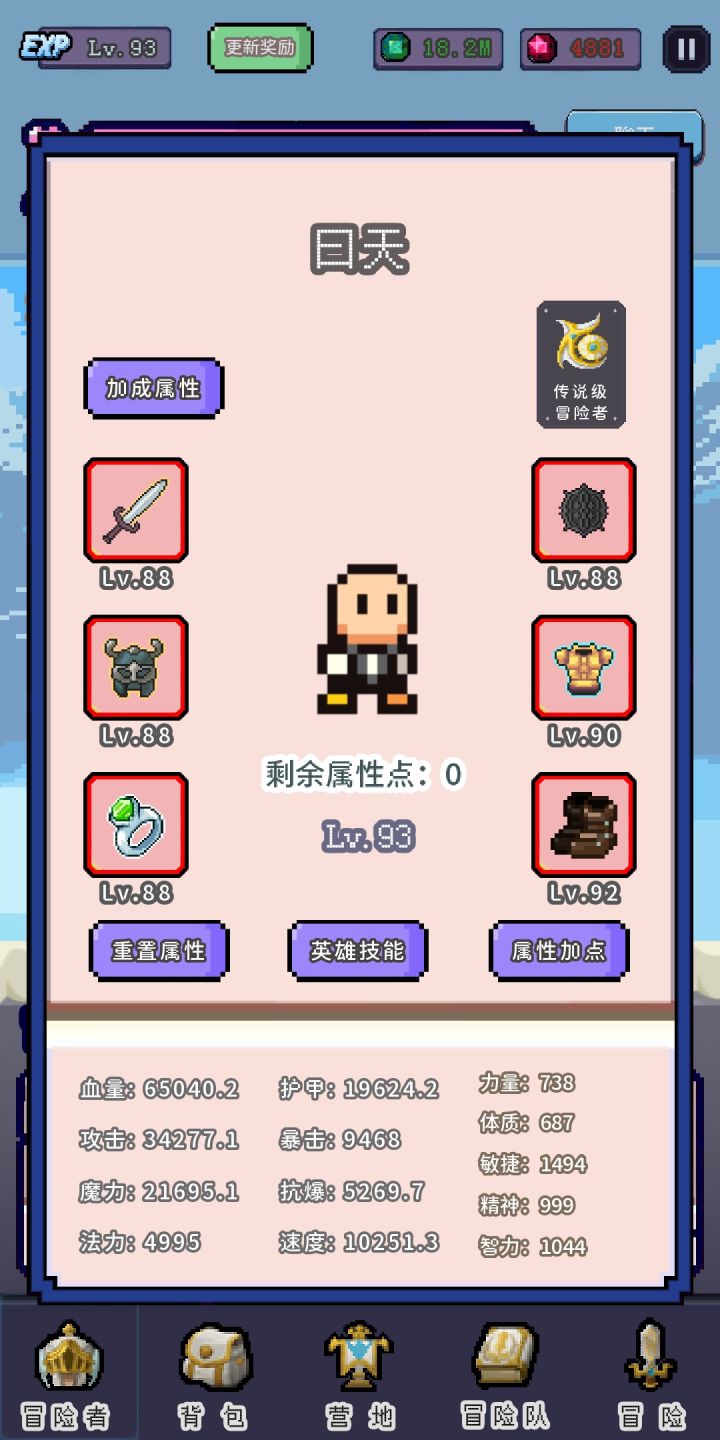Screen dimensions: 720x1440
Task: Open the 冒险队 adventure team panel
Action: coord(505,1370)
